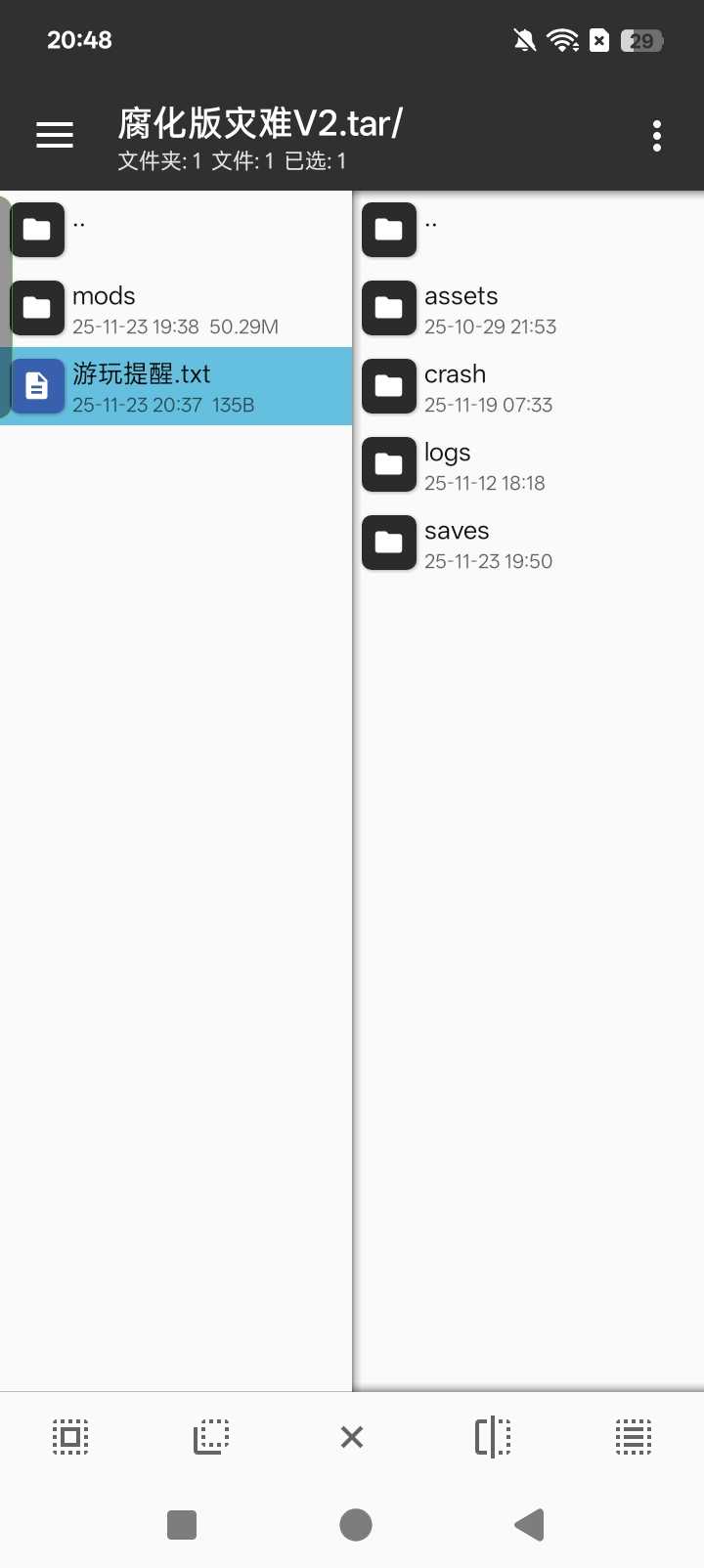Tap the system back button

529,1525
